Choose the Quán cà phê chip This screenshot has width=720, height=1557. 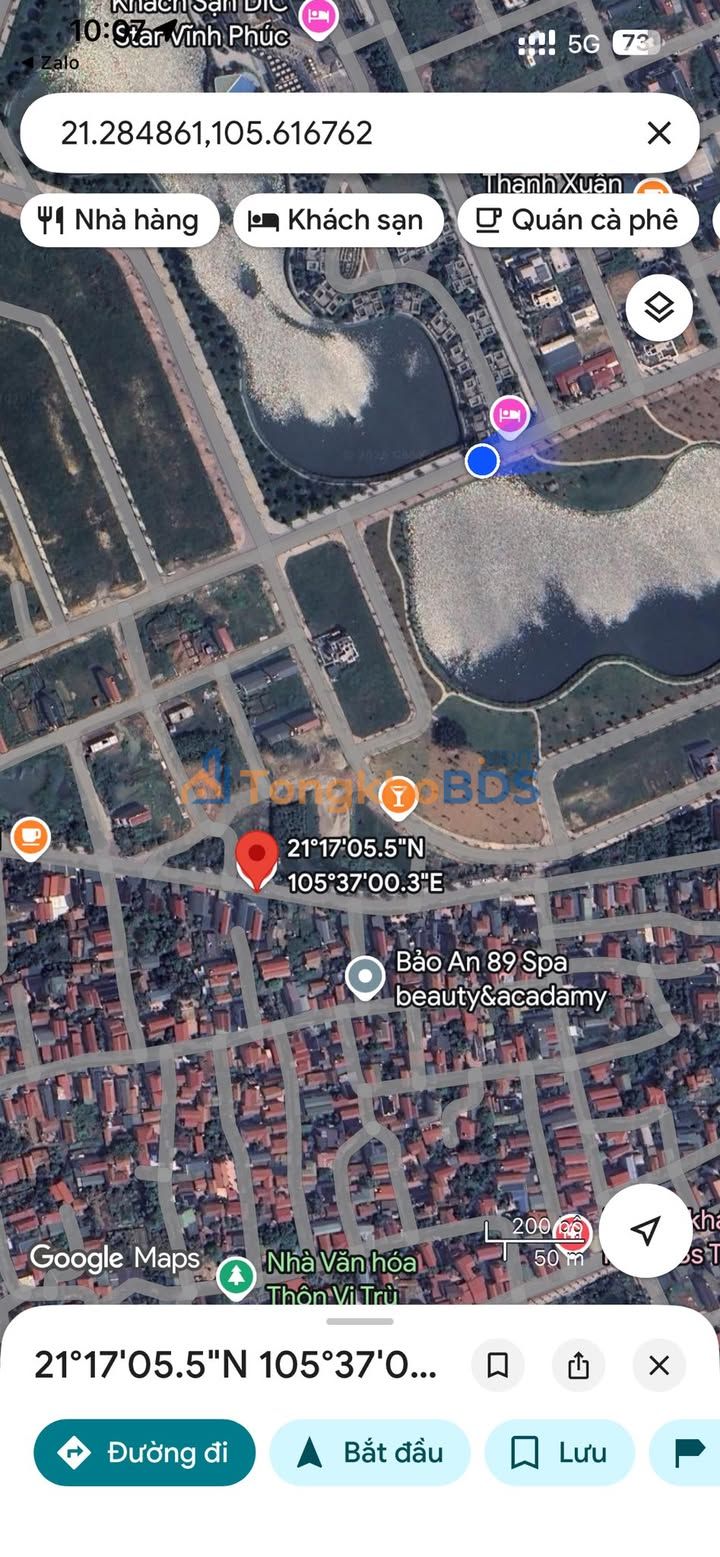coord(578,221)
